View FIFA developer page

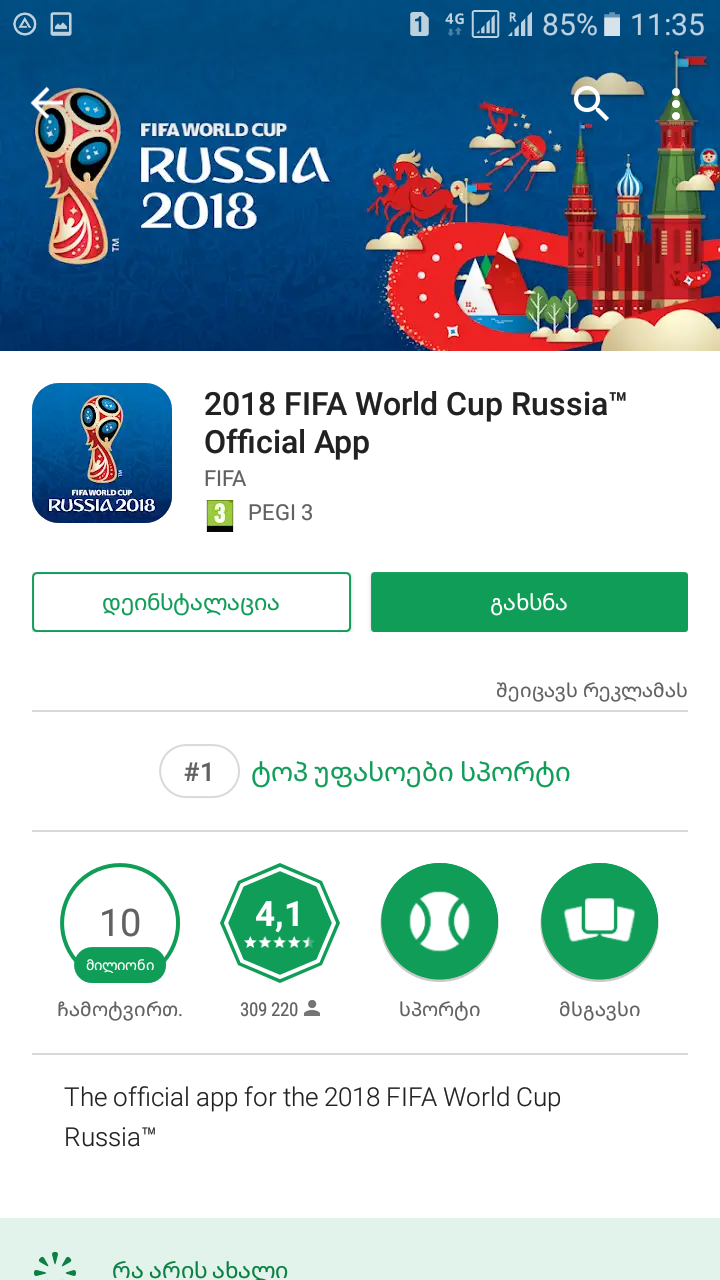(x=225, y=478)
